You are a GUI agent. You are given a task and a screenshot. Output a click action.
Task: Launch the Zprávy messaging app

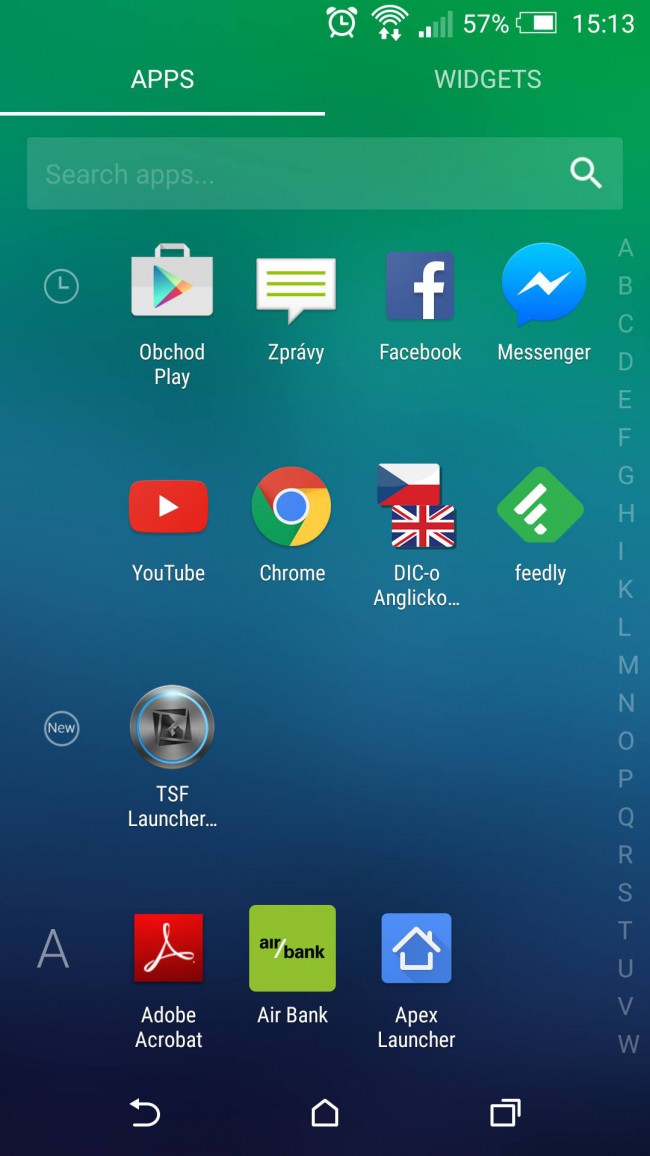tap(296, 288)
